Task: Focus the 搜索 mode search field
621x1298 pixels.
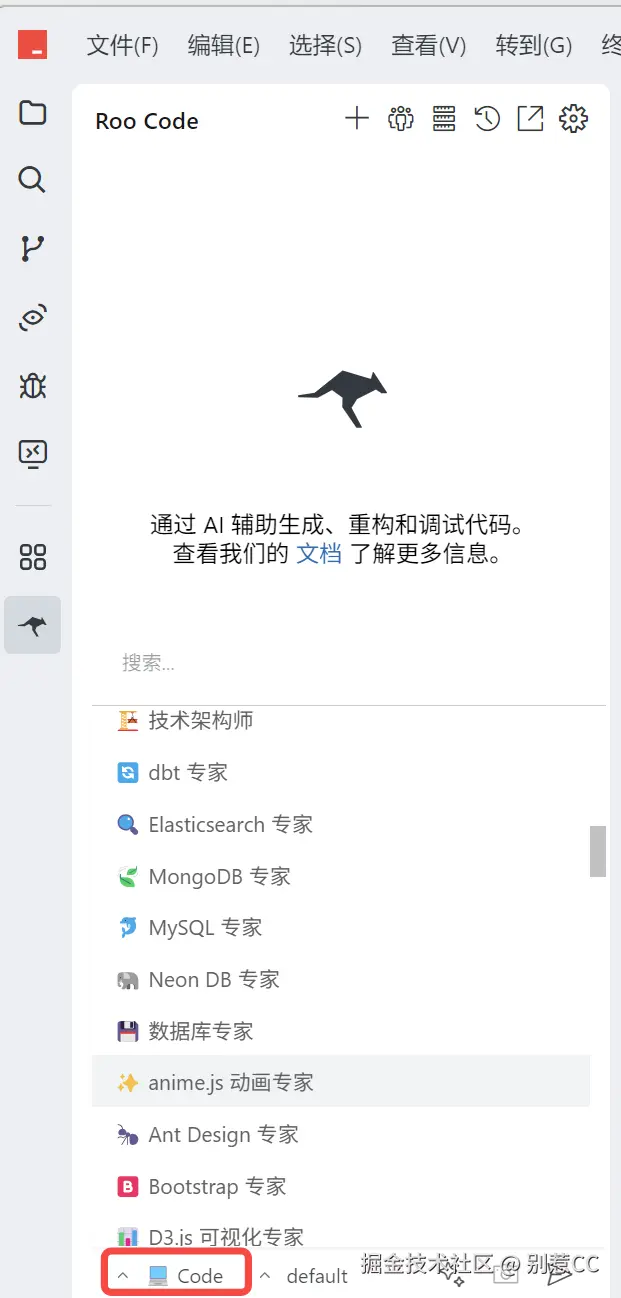Action: [x=348, y=662]
